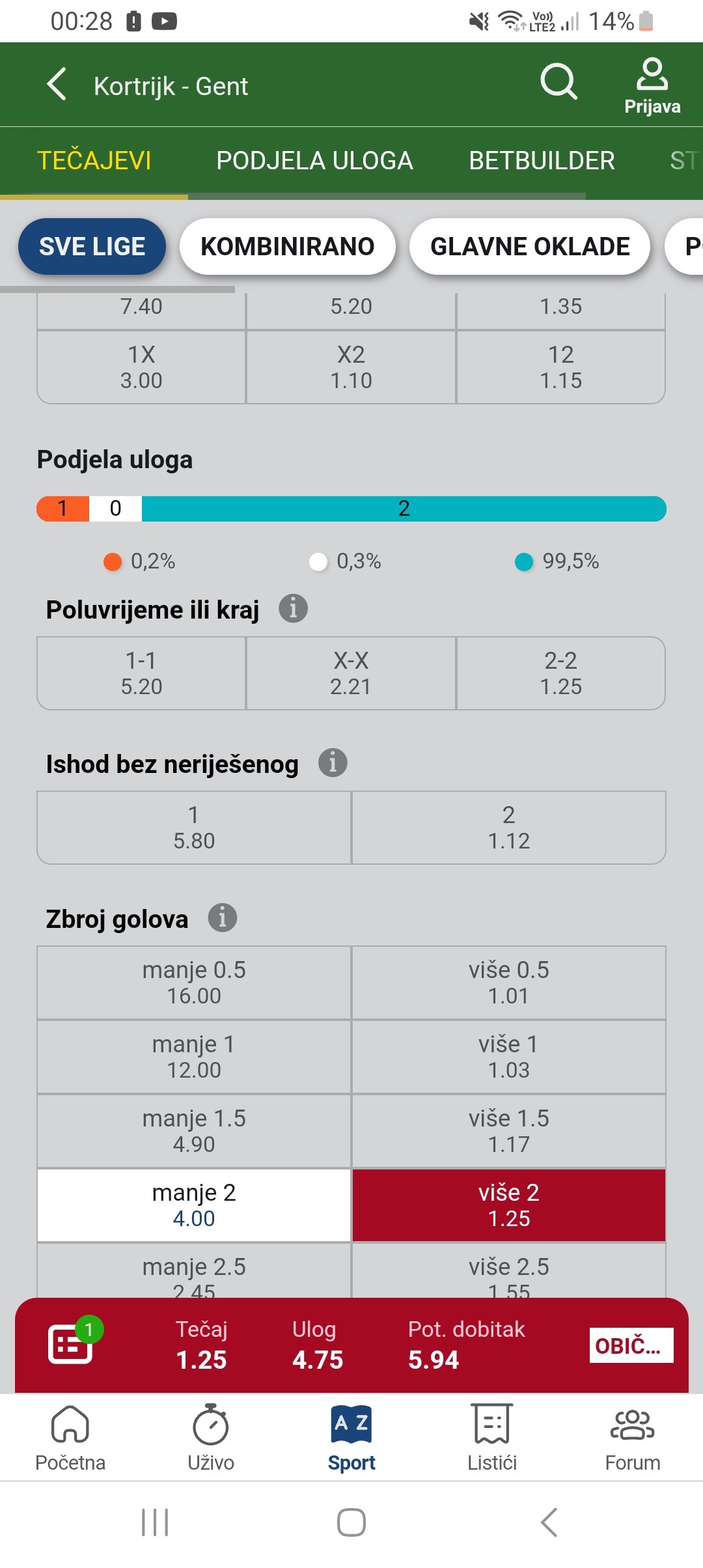
Task: Select the GLAVNE OKLADE filter chip
Action: (530, 247)
